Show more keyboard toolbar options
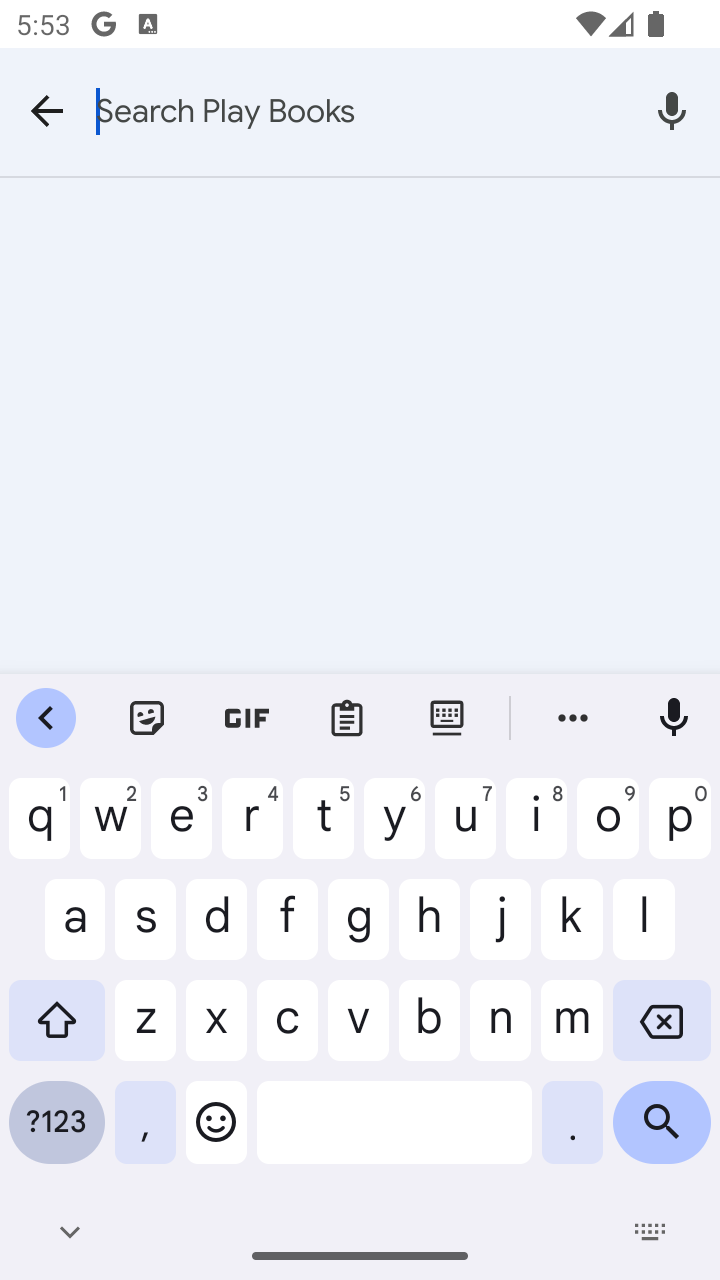This screenshot has height=1280, width=720. point(573,718)
